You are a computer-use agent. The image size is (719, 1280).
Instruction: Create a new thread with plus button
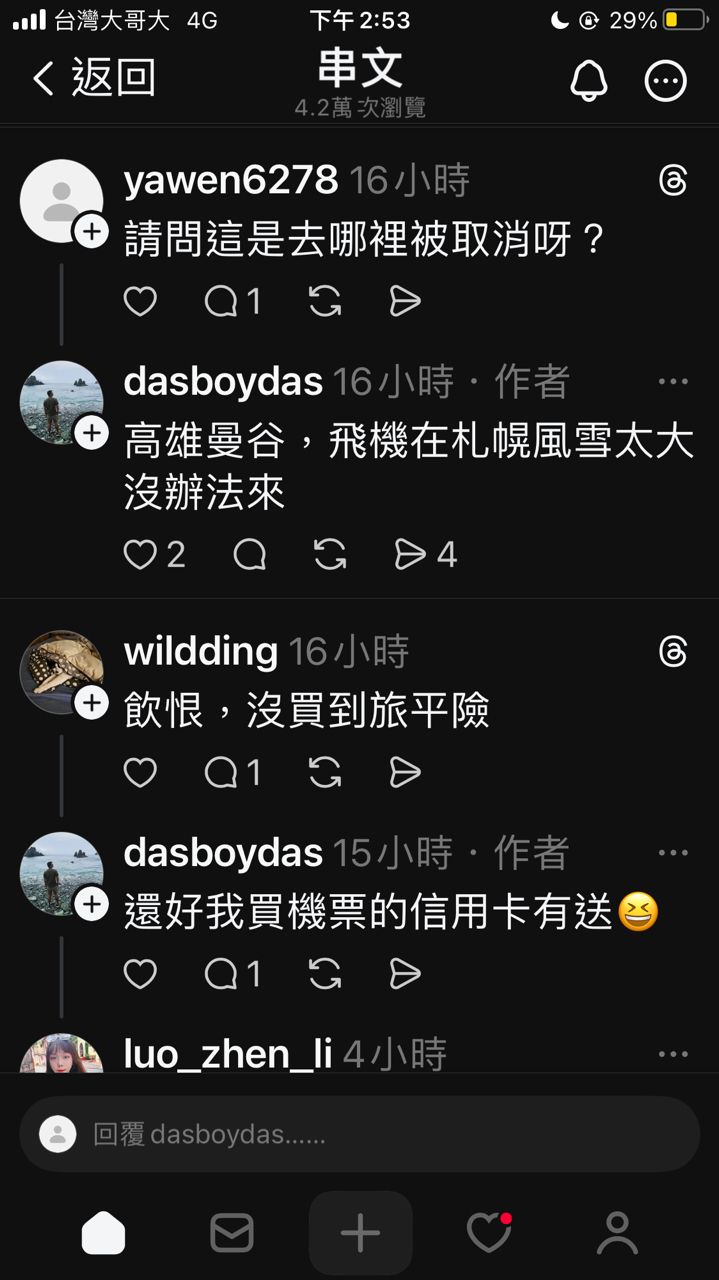tap(360, 1233)
